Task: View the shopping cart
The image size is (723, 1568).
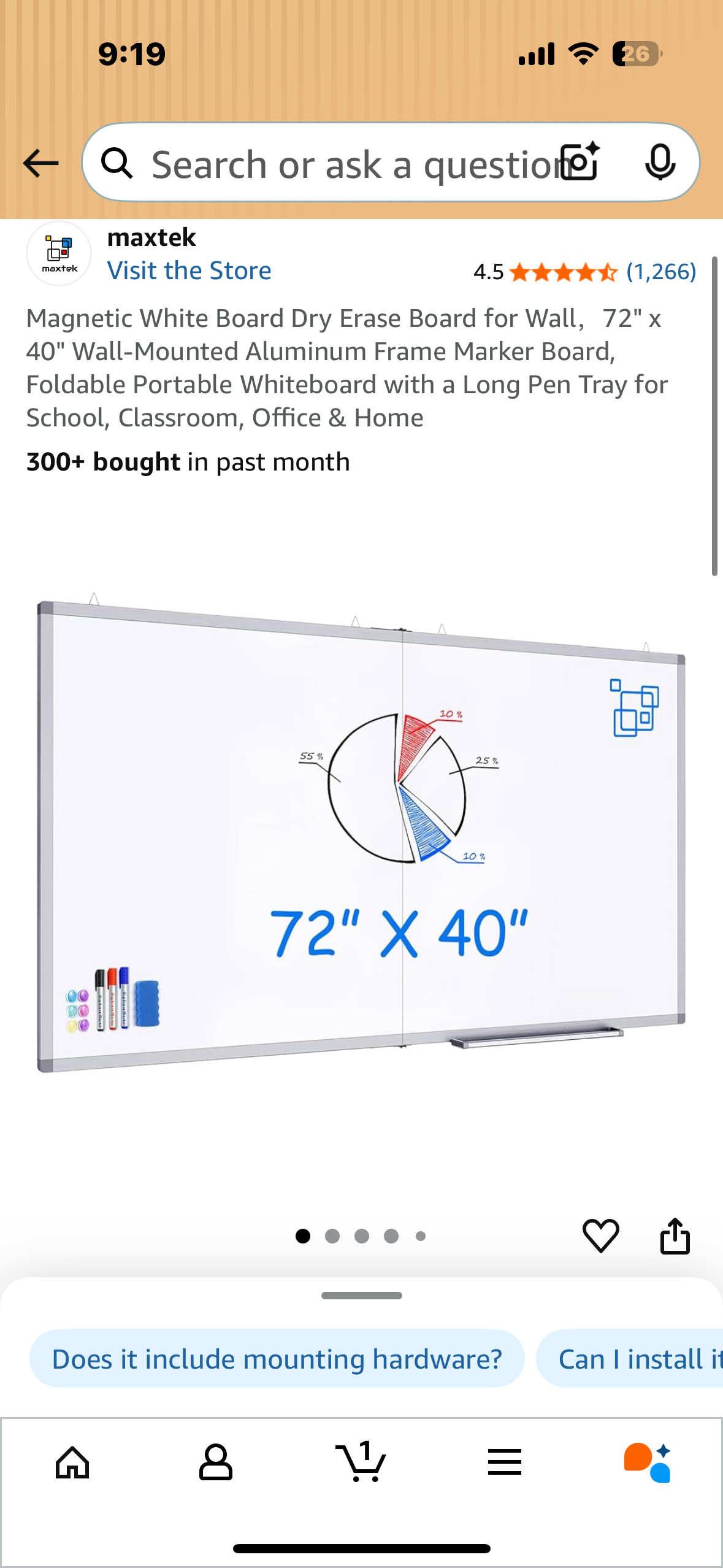Action: point(361,1462)
